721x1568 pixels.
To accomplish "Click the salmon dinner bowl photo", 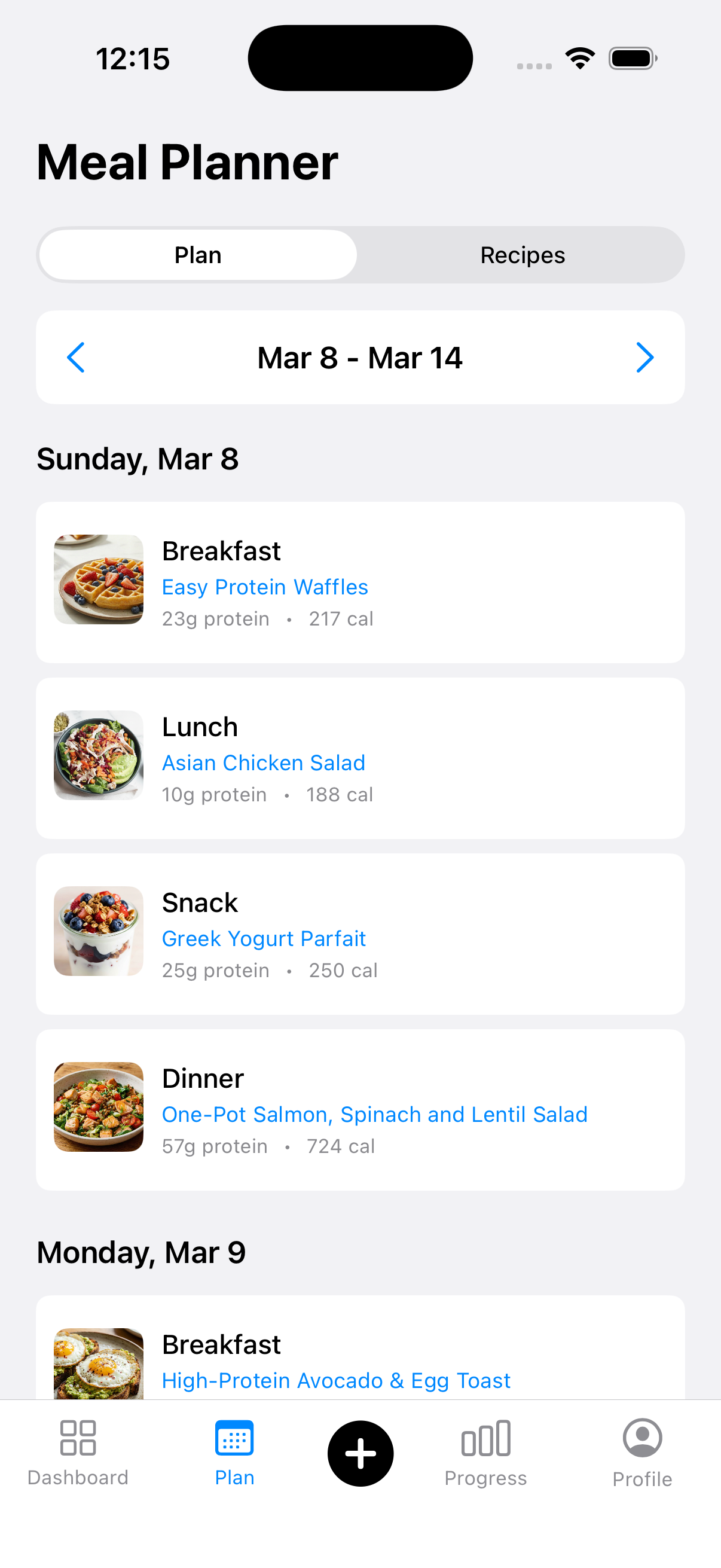I will 98,1107.
